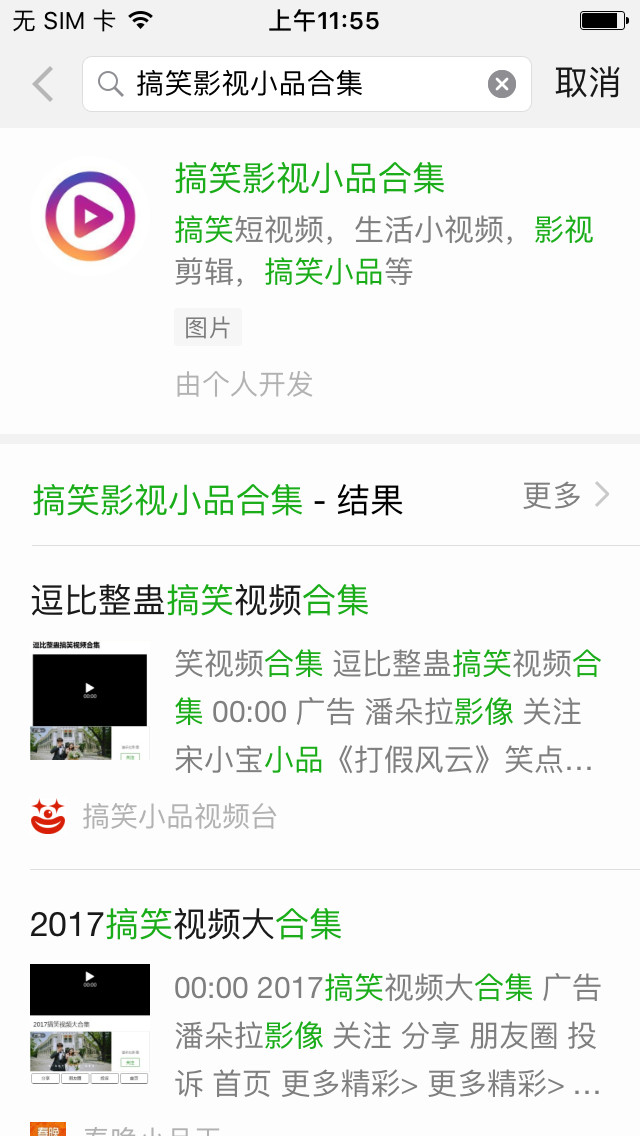Go back with the left arrow
640x1136 pixels.
click(43, 84)
